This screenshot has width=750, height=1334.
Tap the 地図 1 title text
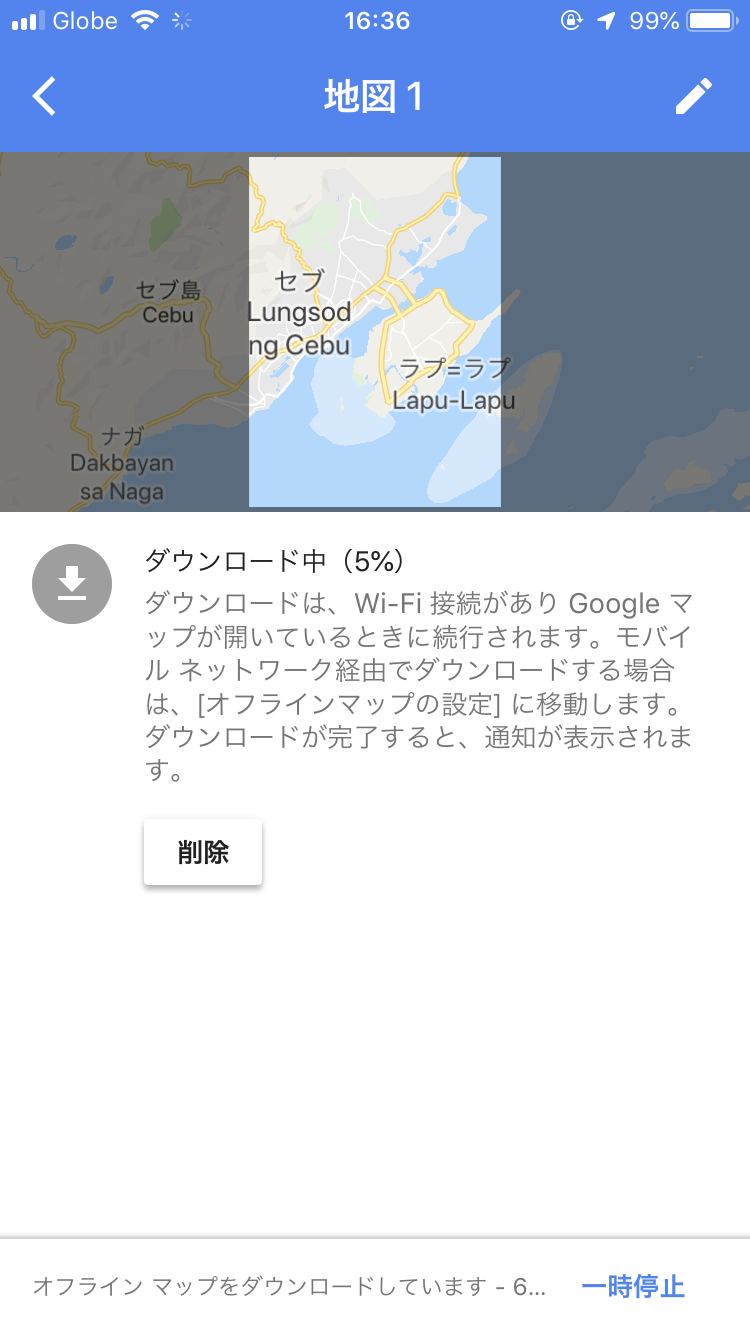(374, 96)
